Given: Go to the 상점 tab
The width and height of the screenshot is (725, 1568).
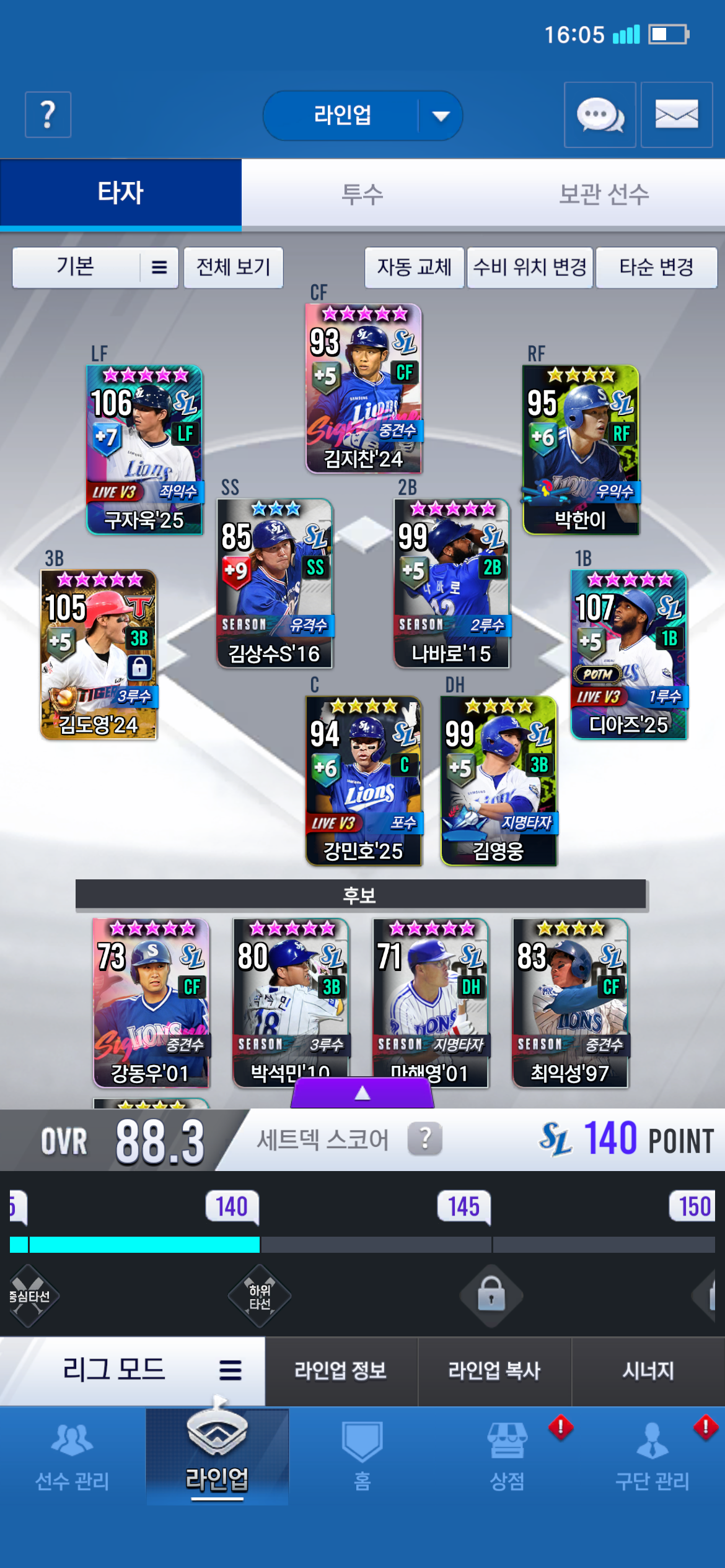Looking at the screenshot, I should (x=507, y=1454).
